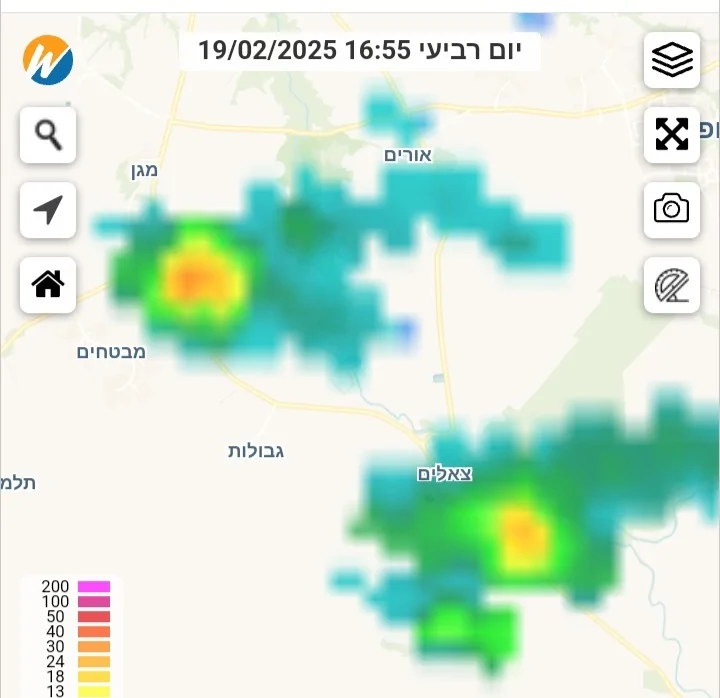Open the map search magnifier
720x698 pixels.
click(48, 135)
